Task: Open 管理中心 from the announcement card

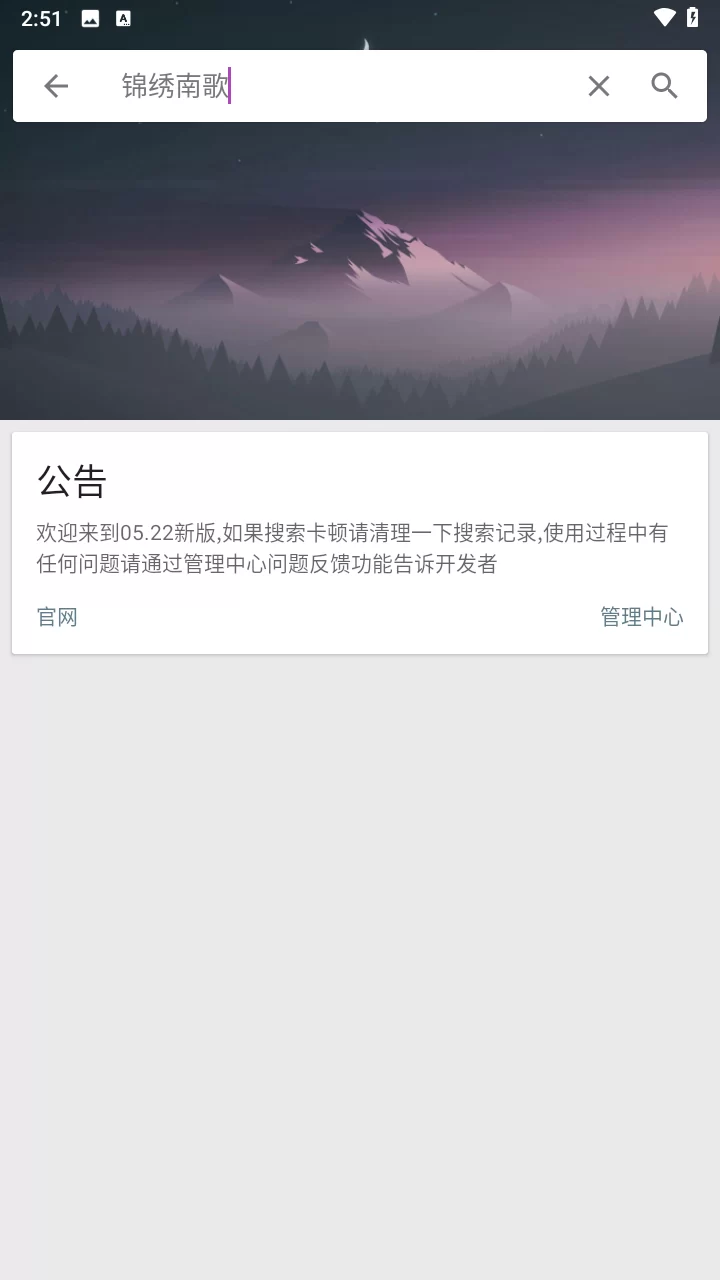Action: (x=642, y=616)
